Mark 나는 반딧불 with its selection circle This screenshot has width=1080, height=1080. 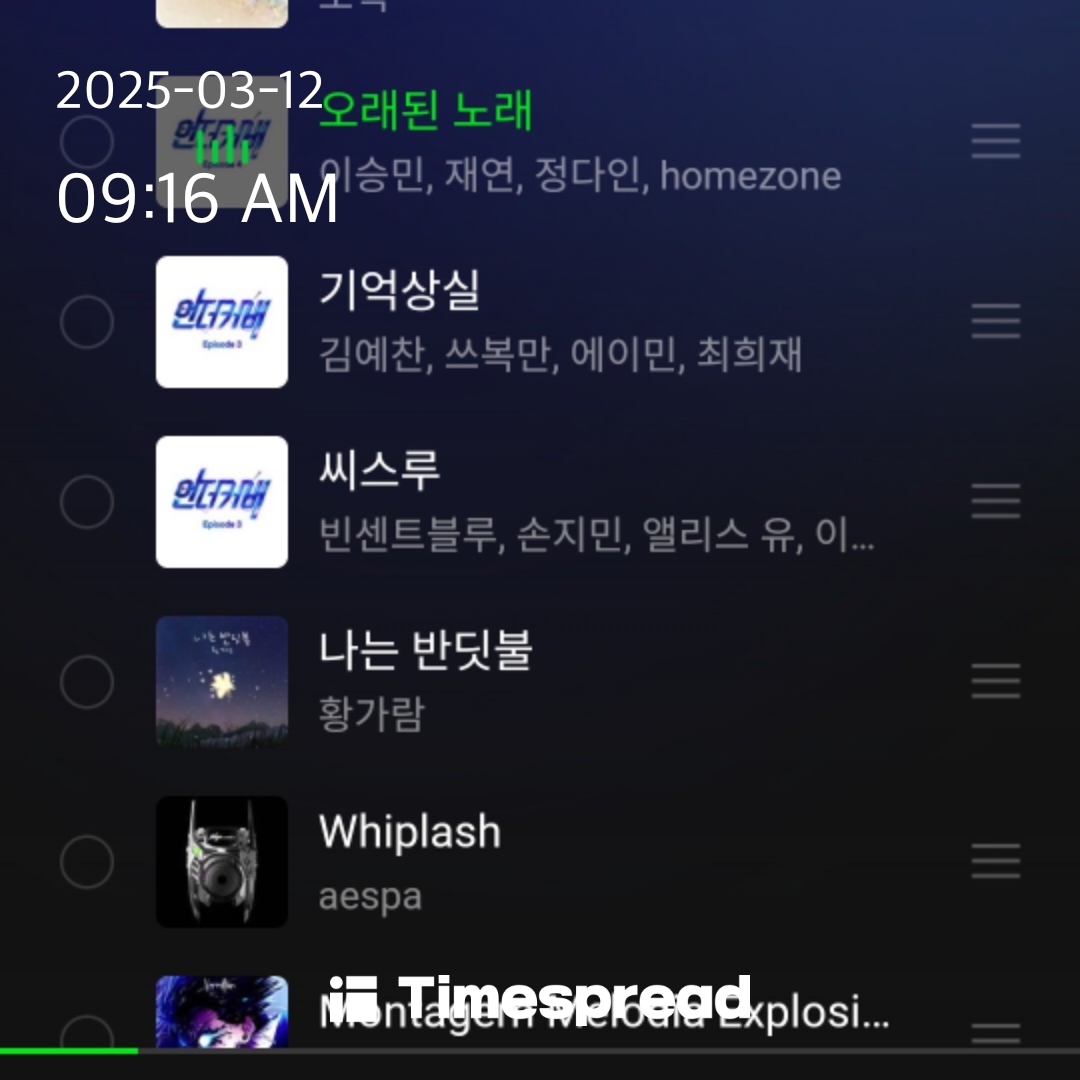pos(87,682)
